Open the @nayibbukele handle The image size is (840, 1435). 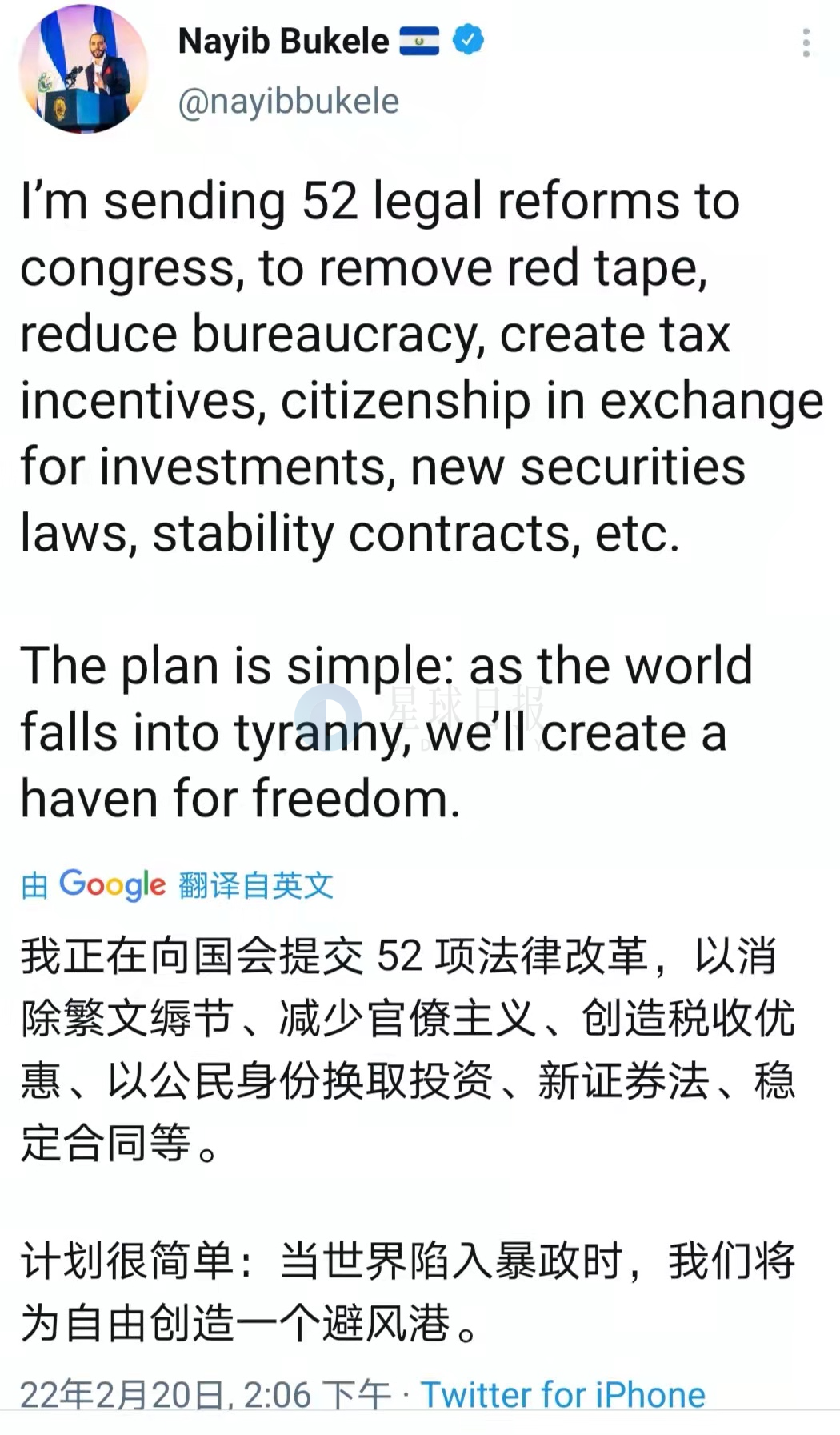point(288,102)
